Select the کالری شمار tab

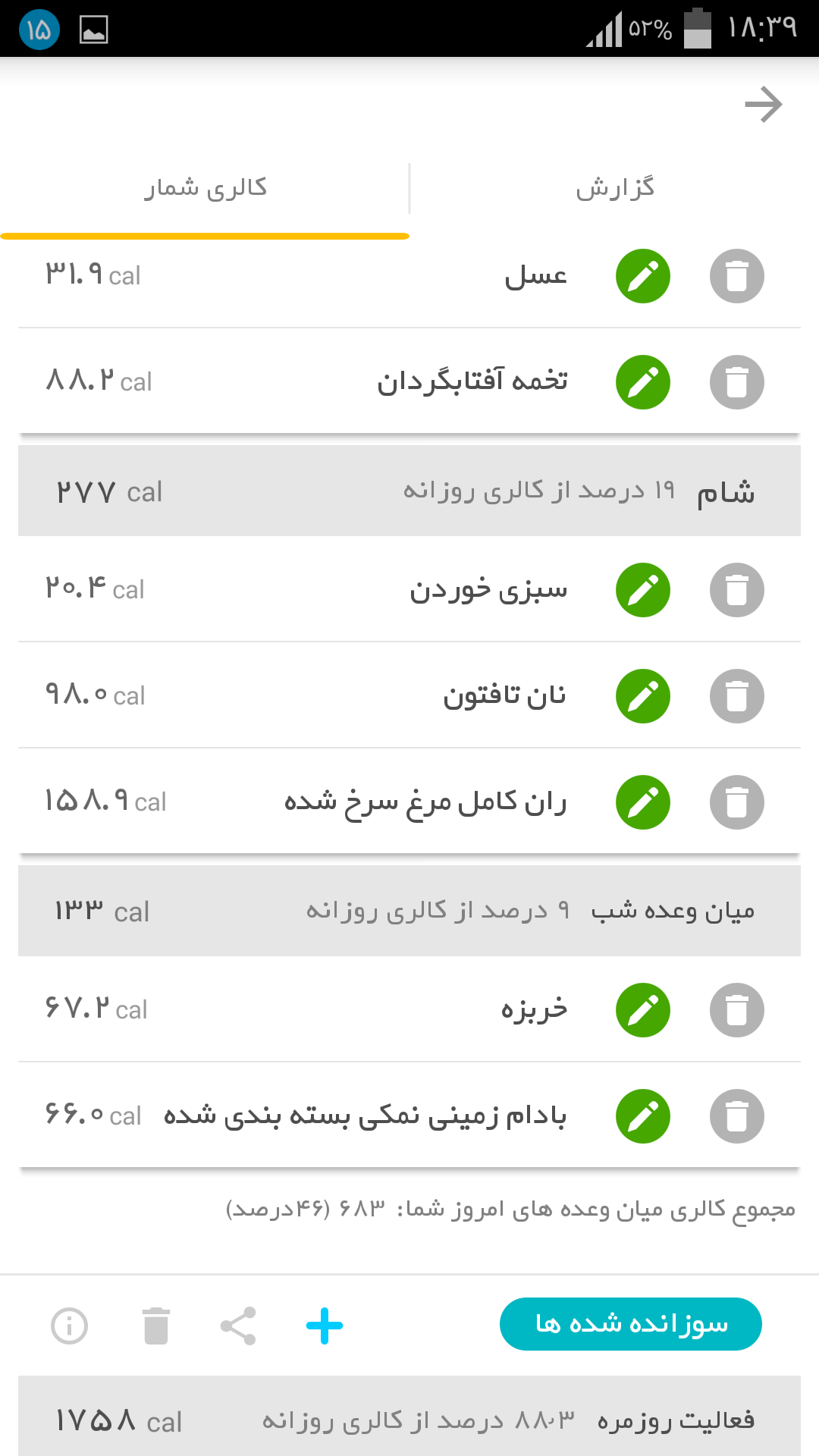point(205,188)
